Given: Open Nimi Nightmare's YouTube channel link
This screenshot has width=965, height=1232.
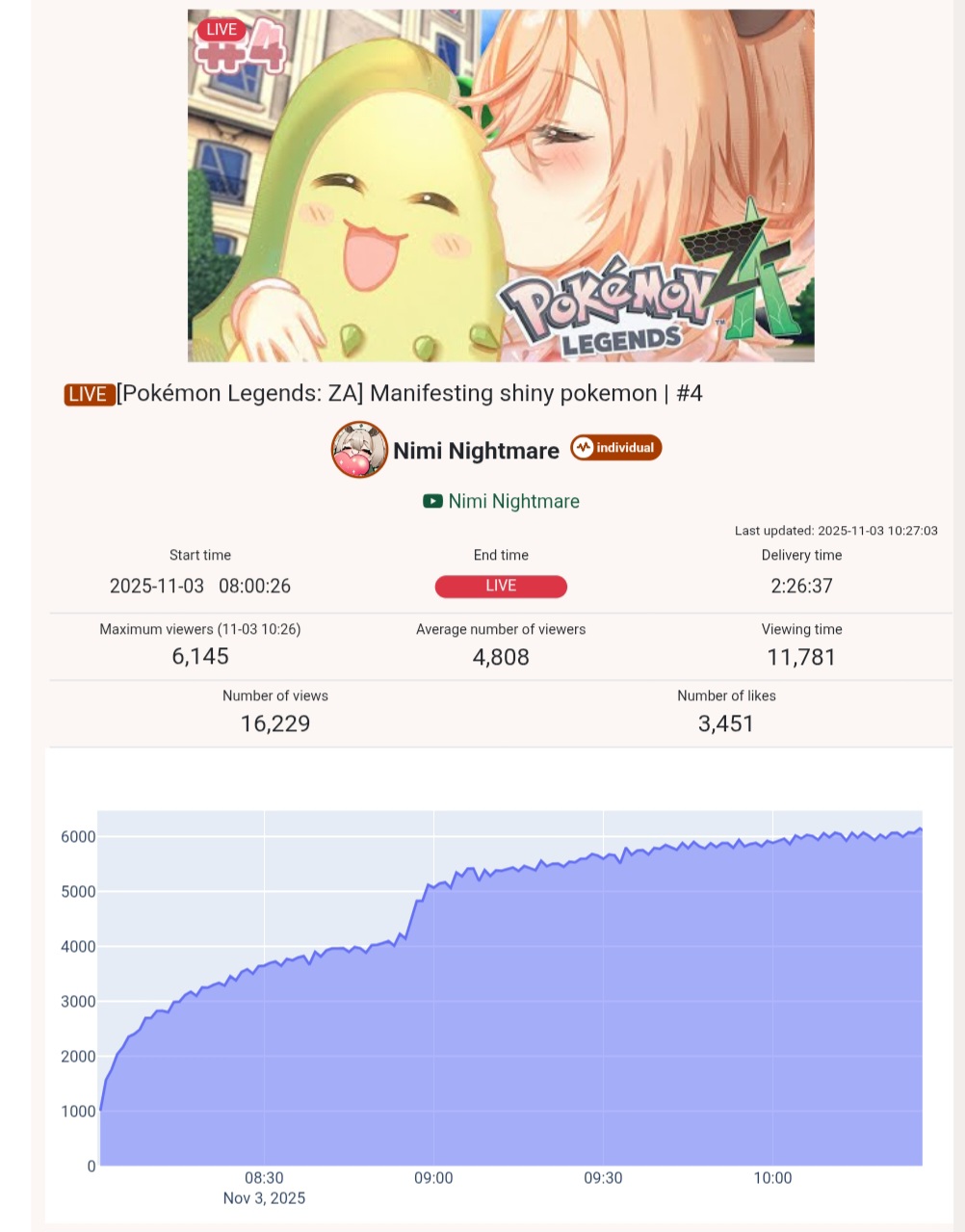Looking at the screenshot, I should (x=512, y=501).
